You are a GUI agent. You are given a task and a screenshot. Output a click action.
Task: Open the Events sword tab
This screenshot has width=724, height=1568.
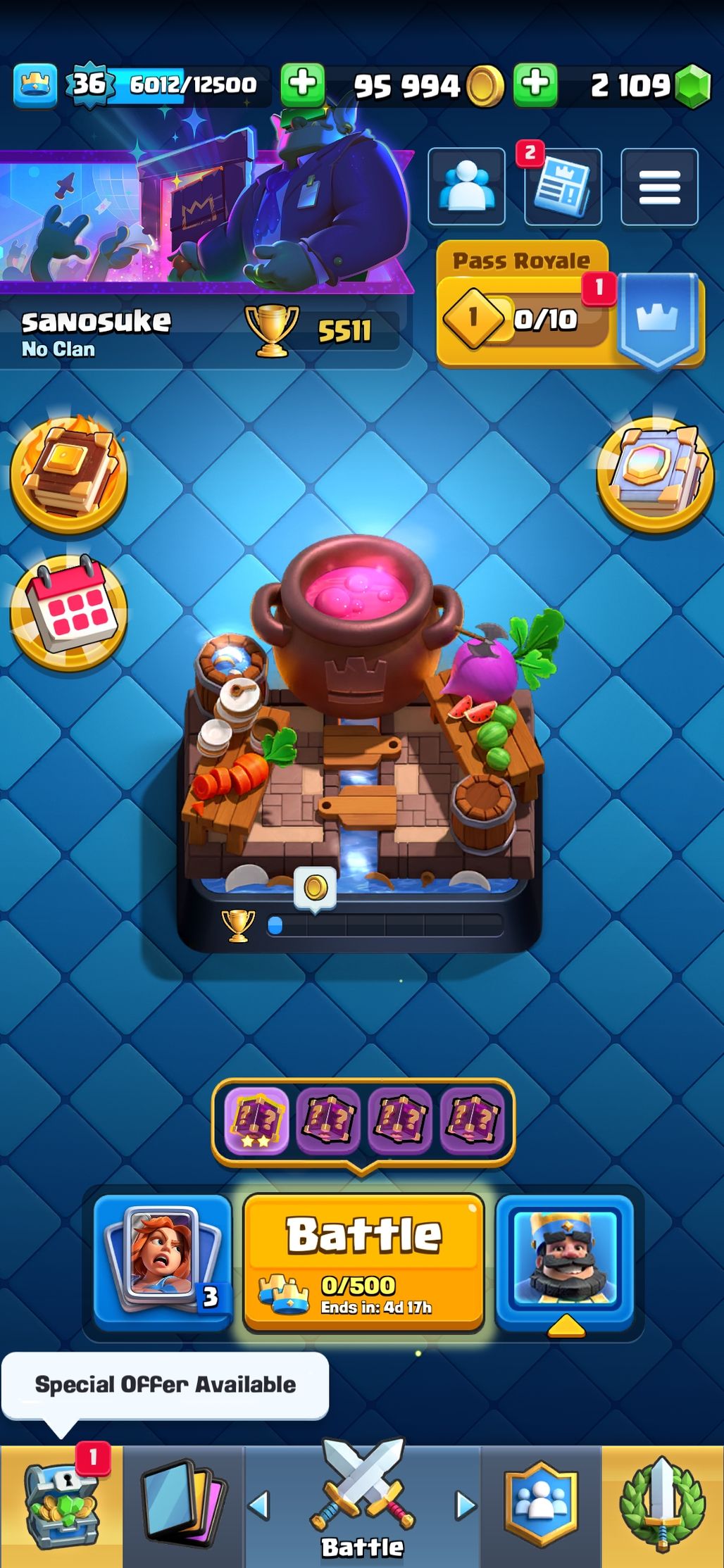tap(662, 1506)
